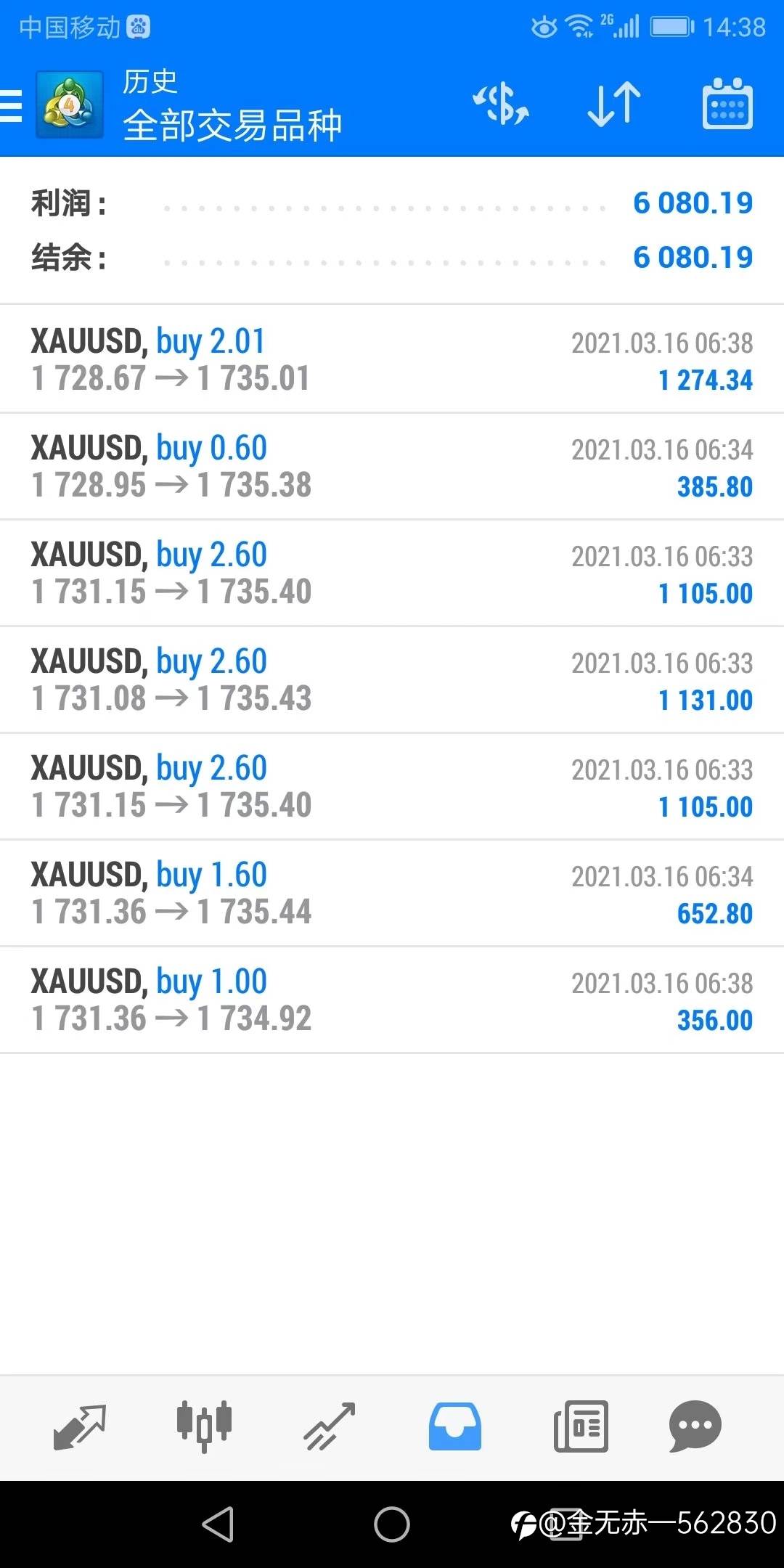Switch to the candlestick Chart tab

coord(204,1426)
